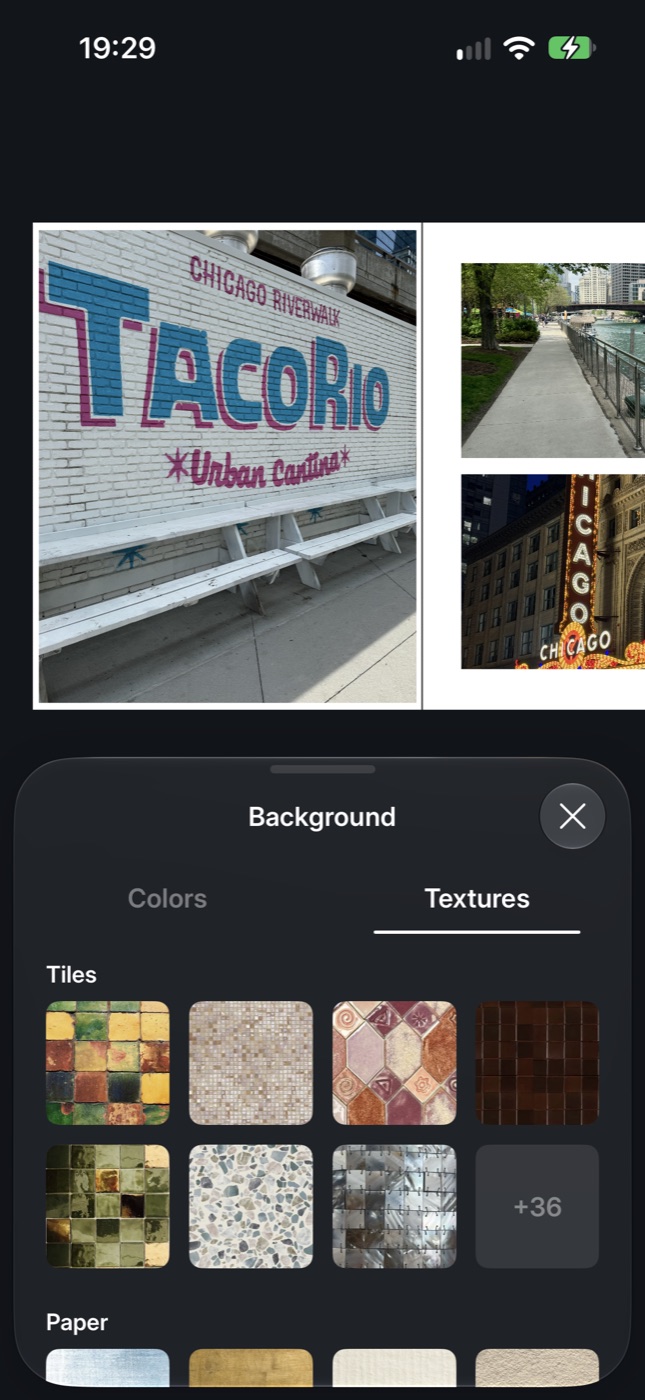Select the Textures tab
The image size is (645, 1400).
point(477,898)
